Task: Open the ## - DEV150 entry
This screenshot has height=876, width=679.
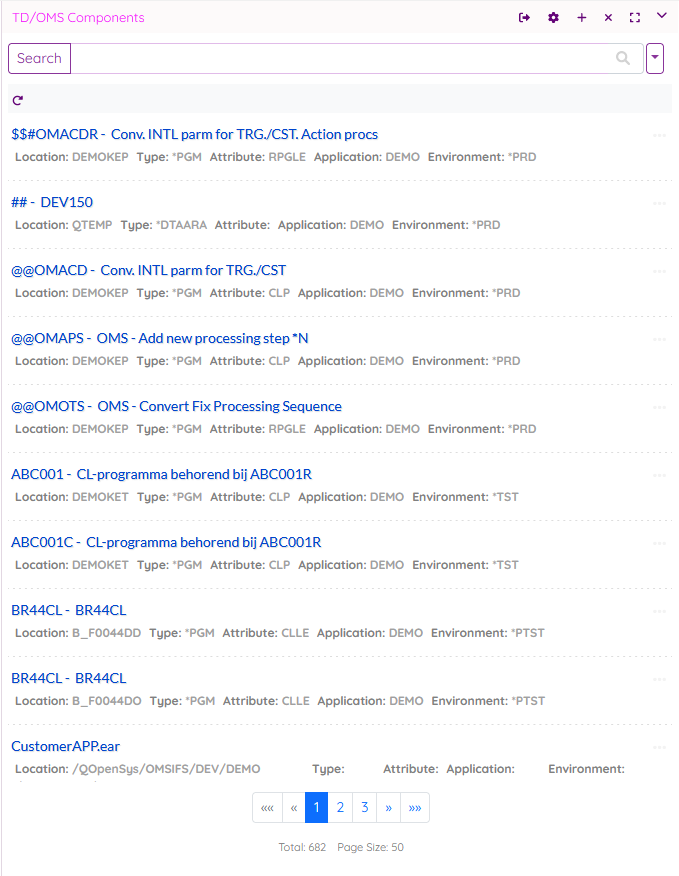Action: 52,202
